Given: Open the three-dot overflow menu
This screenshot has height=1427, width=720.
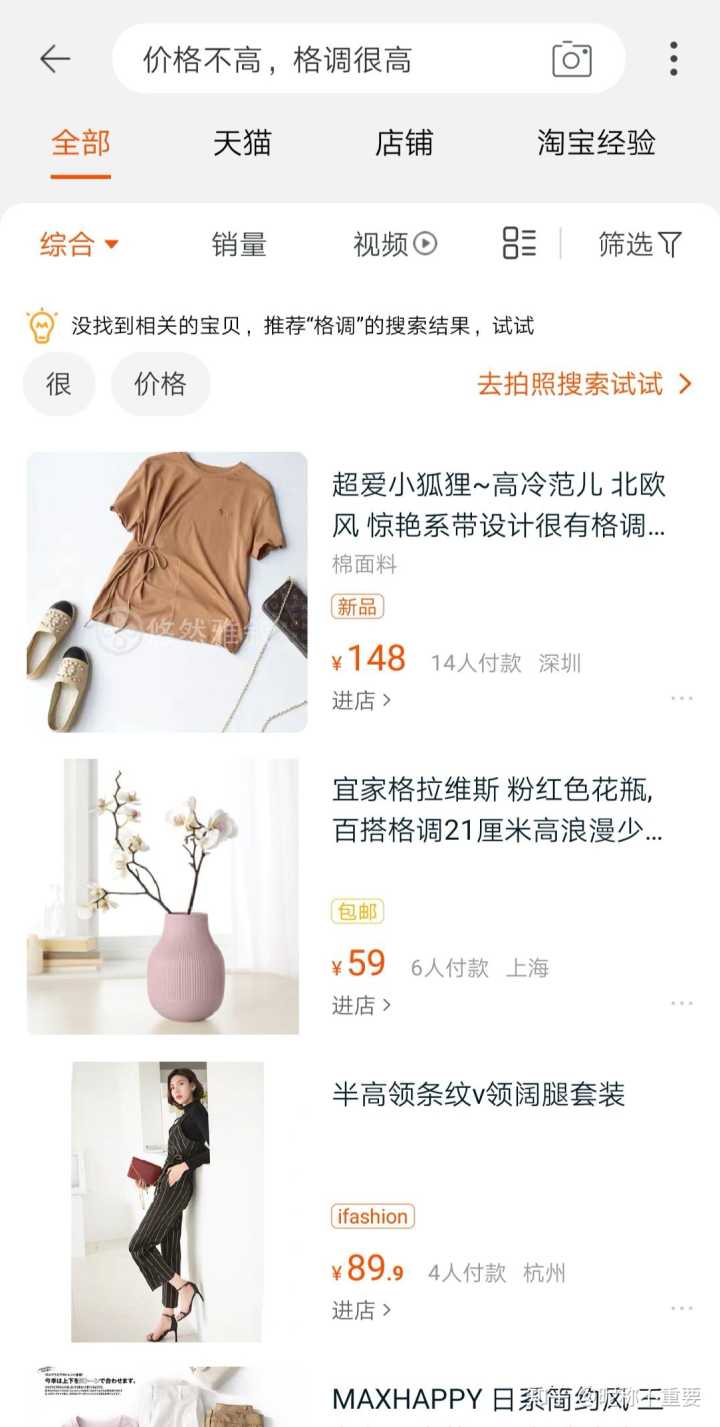Looking at the screenshot, I should tap(674, 59).
